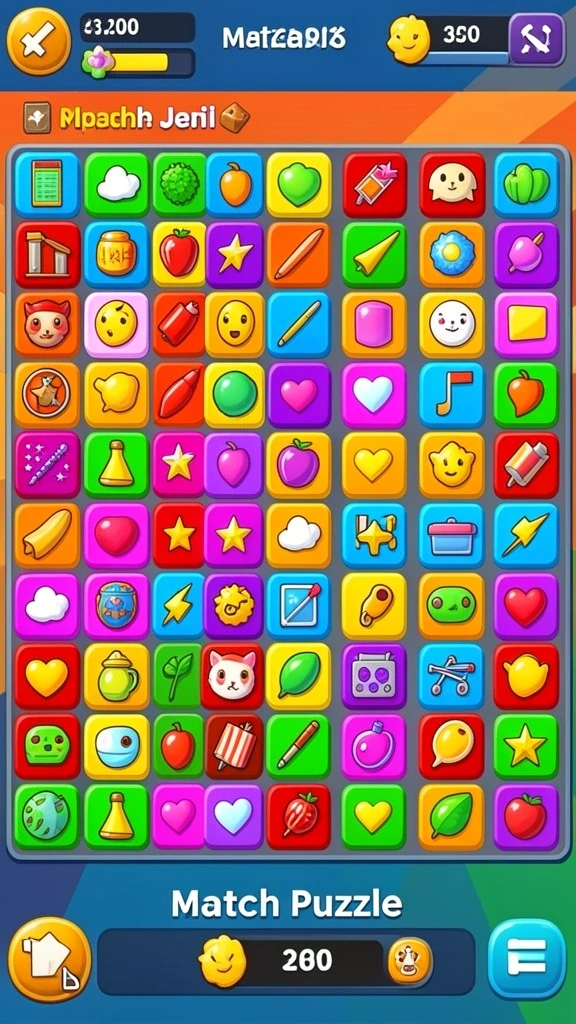The image size is (576, 1024).
Task: Select the striped popcorn box tile
Action: coord(233,746)
